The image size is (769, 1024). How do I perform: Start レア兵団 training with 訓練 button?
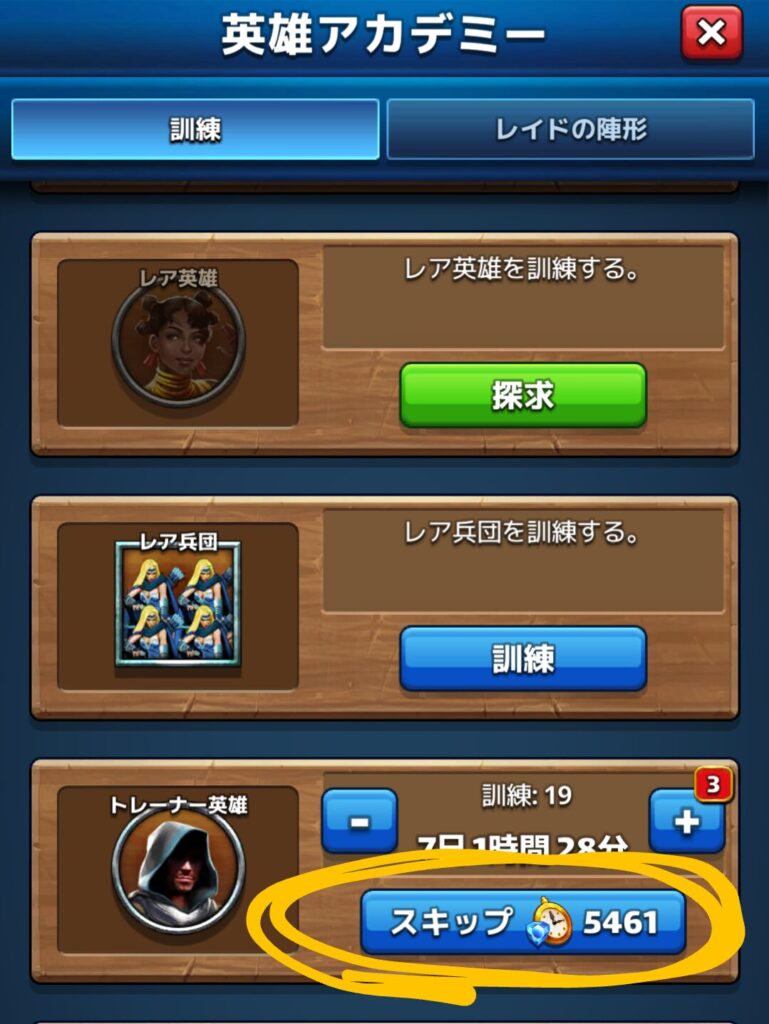523,659
